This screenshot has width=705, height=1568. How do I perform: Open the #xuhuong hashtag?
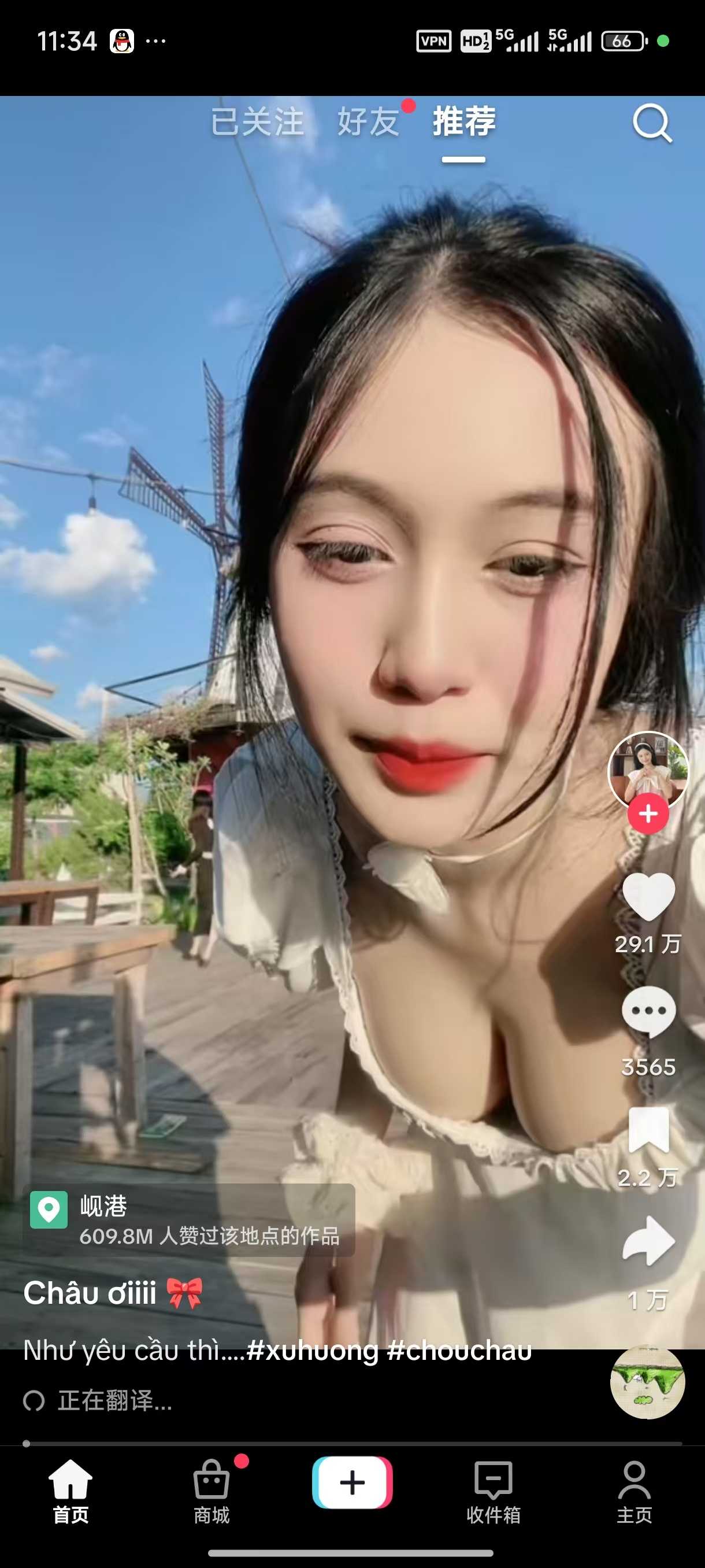(x=313, y=1350)
